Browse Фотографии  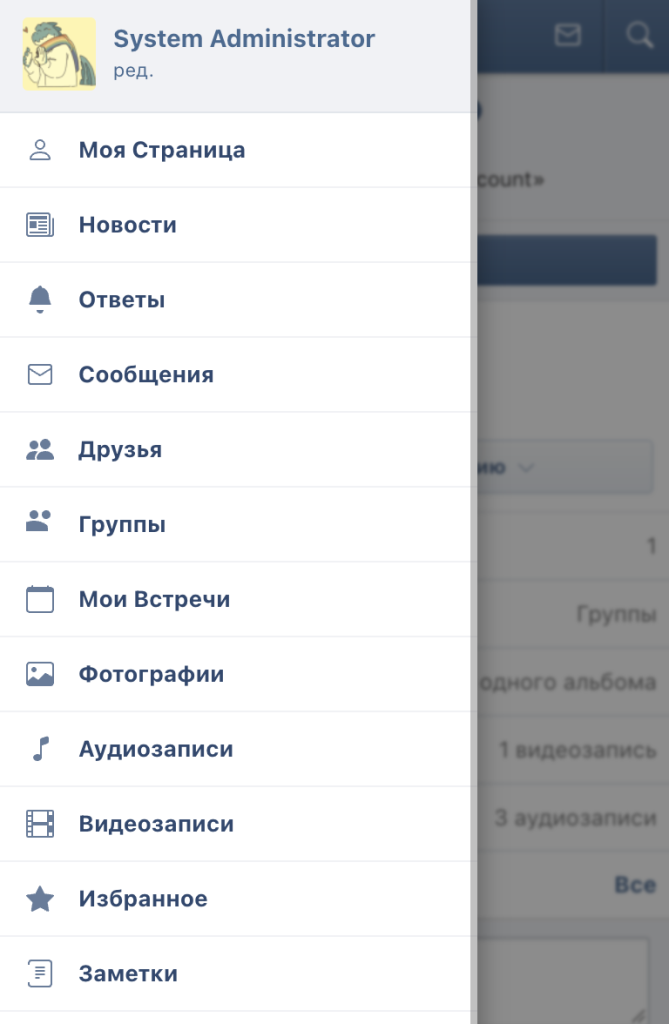pos(235,675)
